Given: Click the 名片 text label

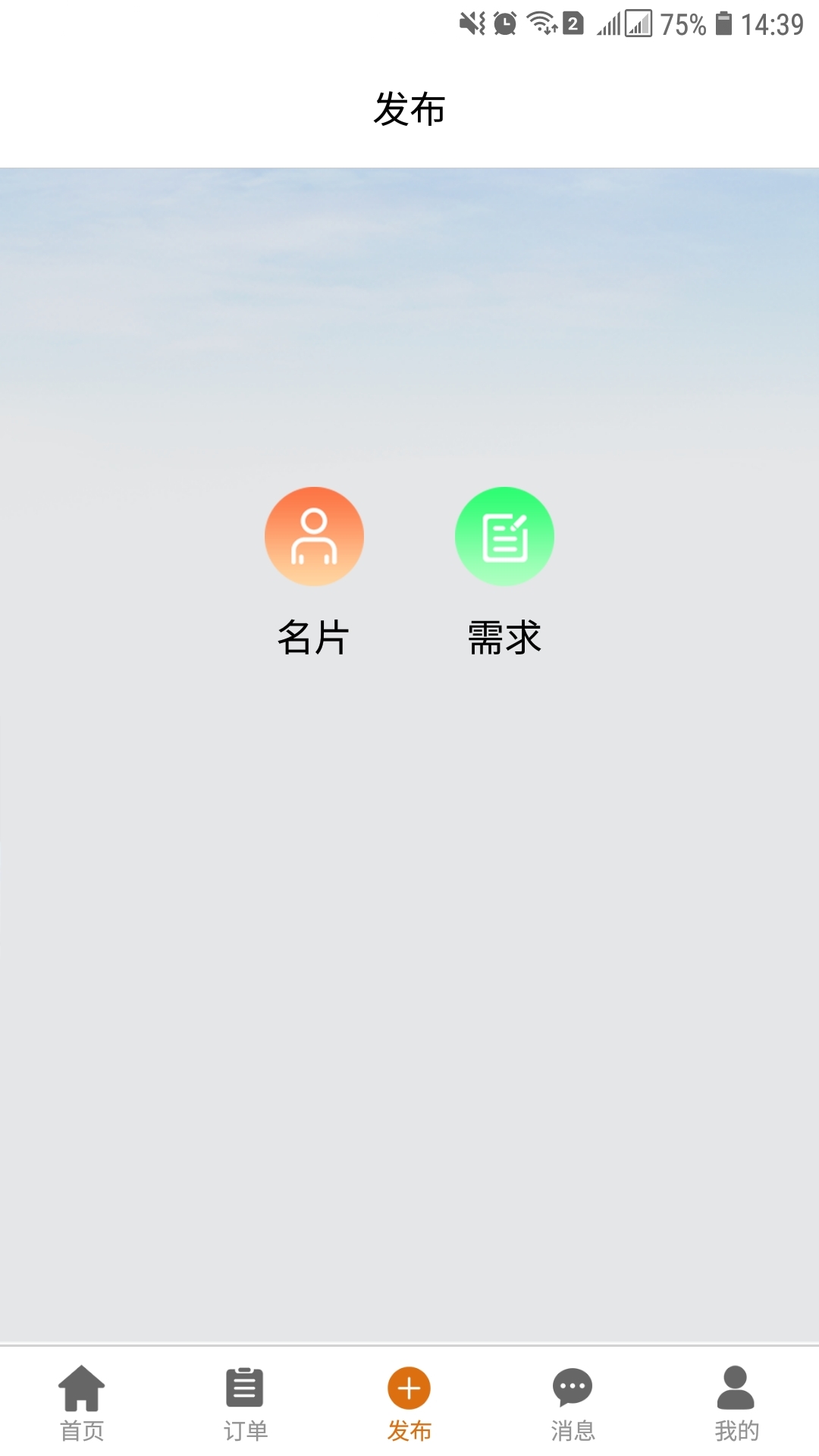Looking at the screenshot, I should click(x=314, y=638).
